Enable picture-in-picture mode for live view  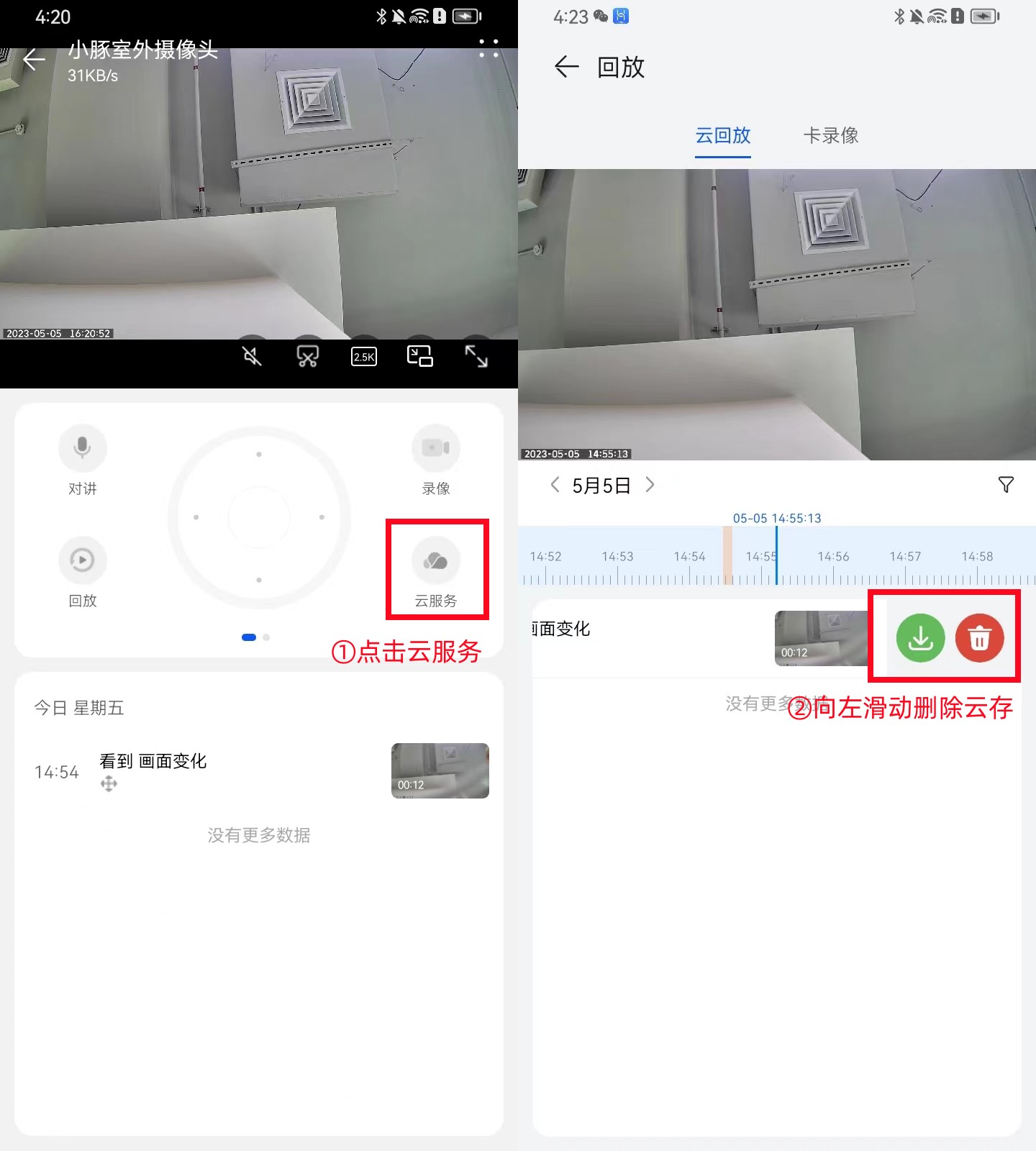pos(420,356)
